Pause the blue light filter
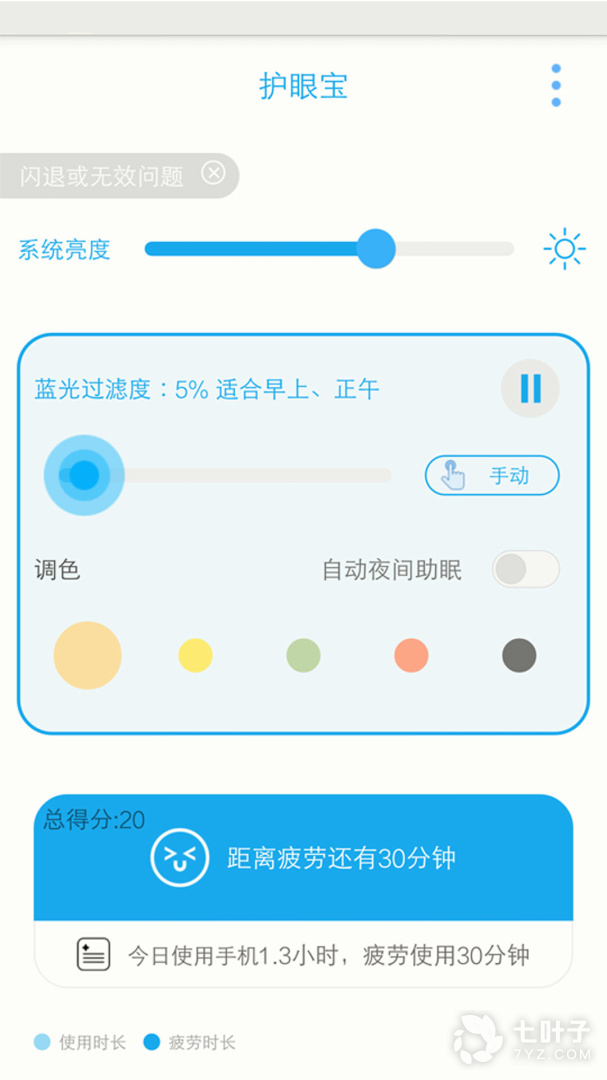 point(530,388)
